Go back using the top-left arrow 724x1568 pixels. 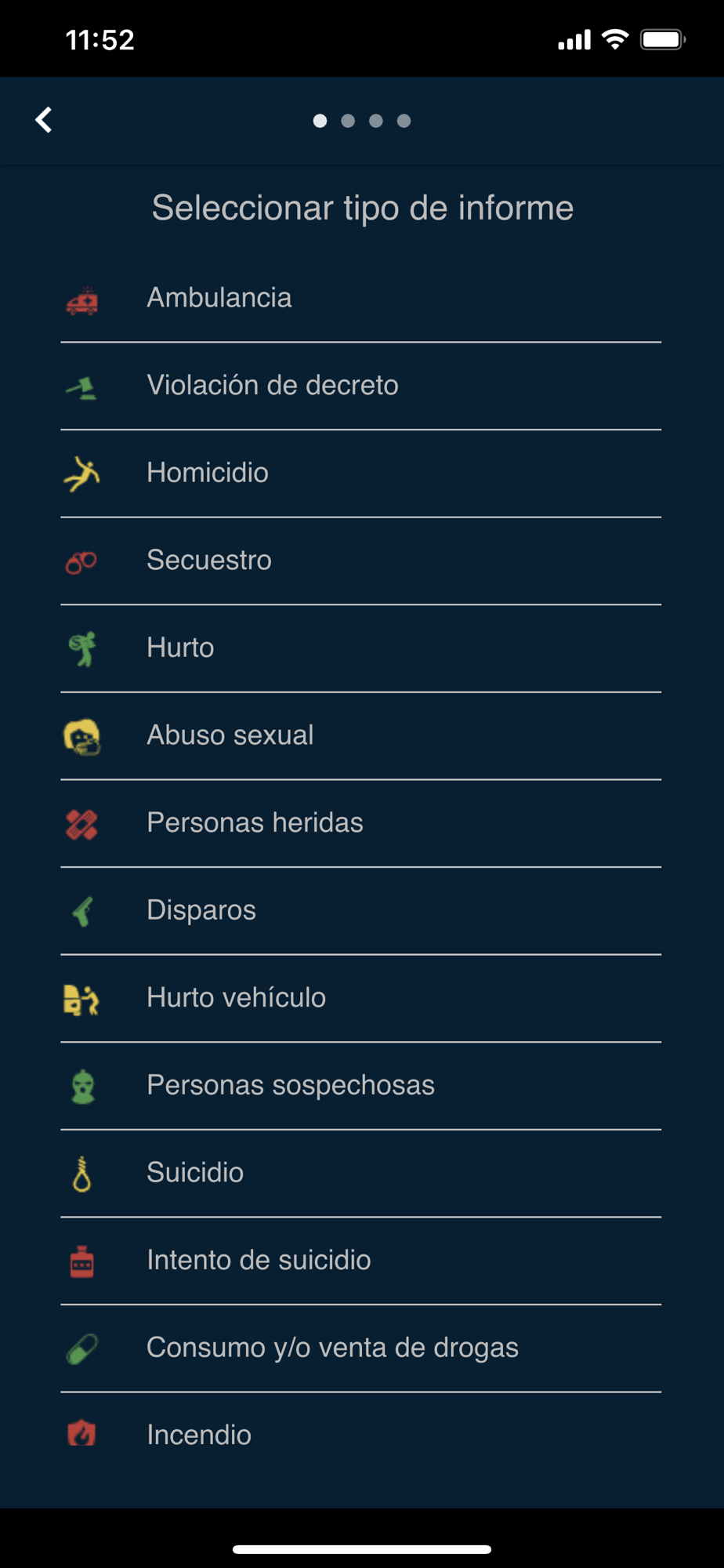pos(44,120)
